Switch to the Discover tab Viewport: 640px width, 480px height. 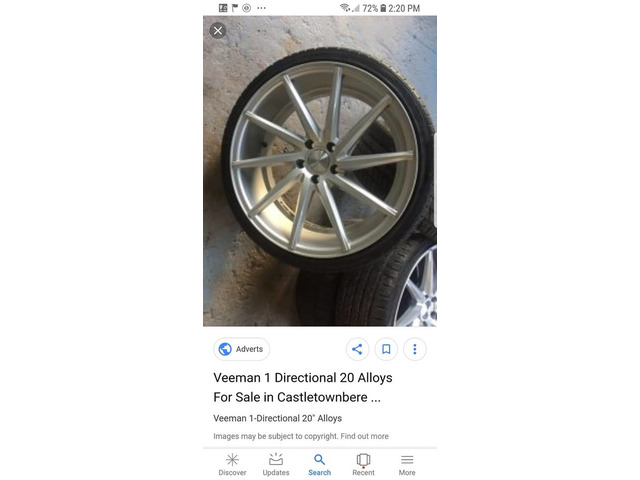tap(232, 464)
